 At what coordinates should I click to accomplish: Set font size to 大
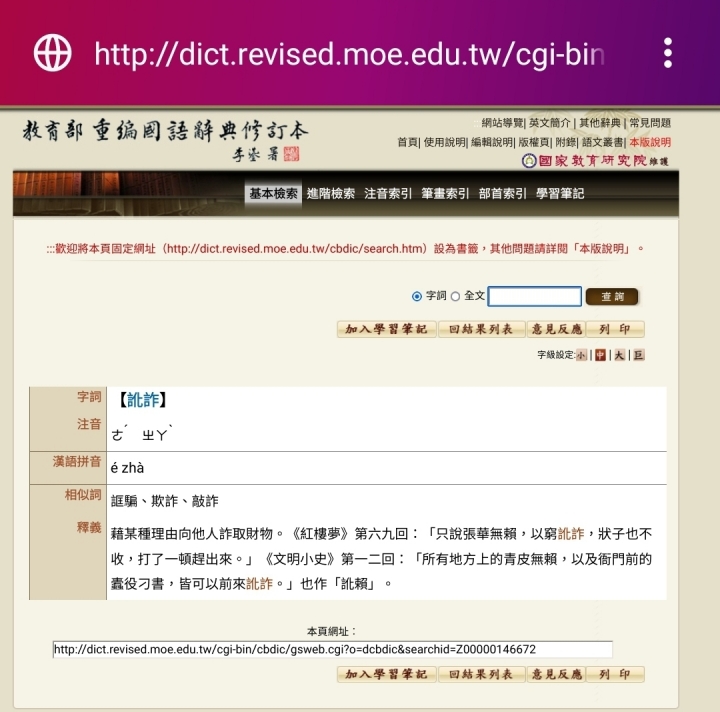pyautogui.click(x=619, y=355)
